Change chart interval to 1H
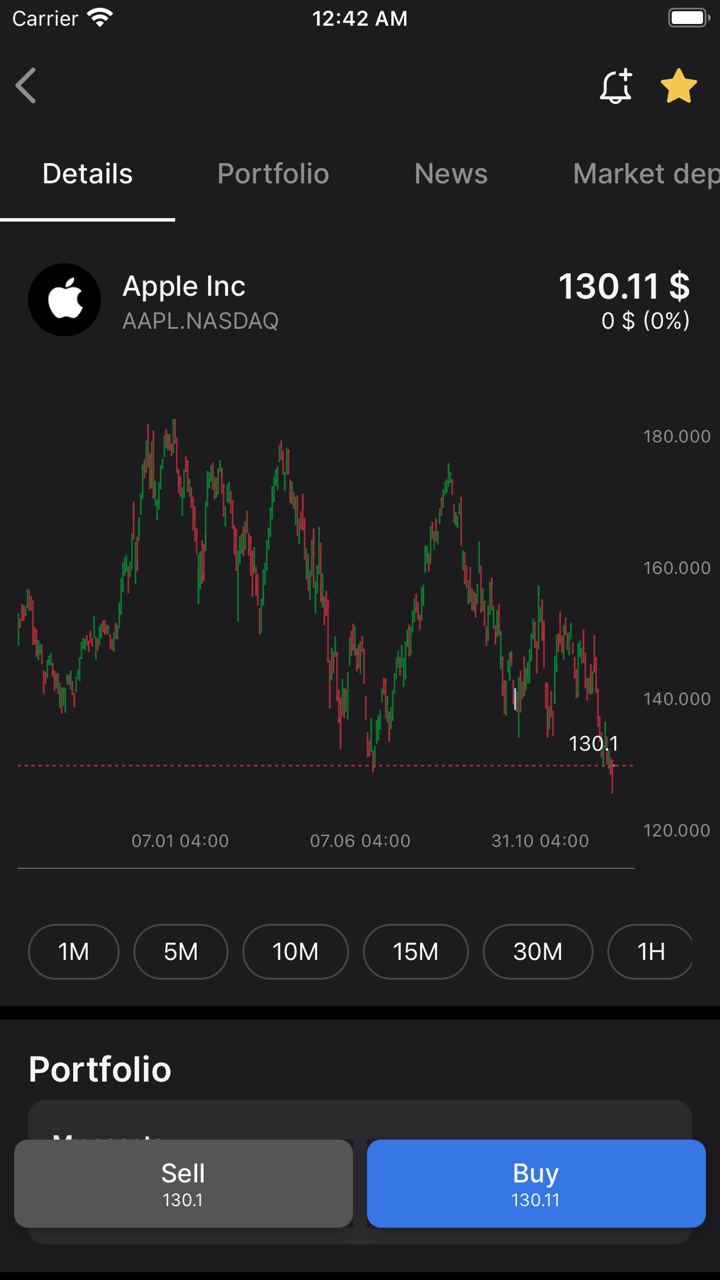The image size is (720, 1280). (651, 951)
